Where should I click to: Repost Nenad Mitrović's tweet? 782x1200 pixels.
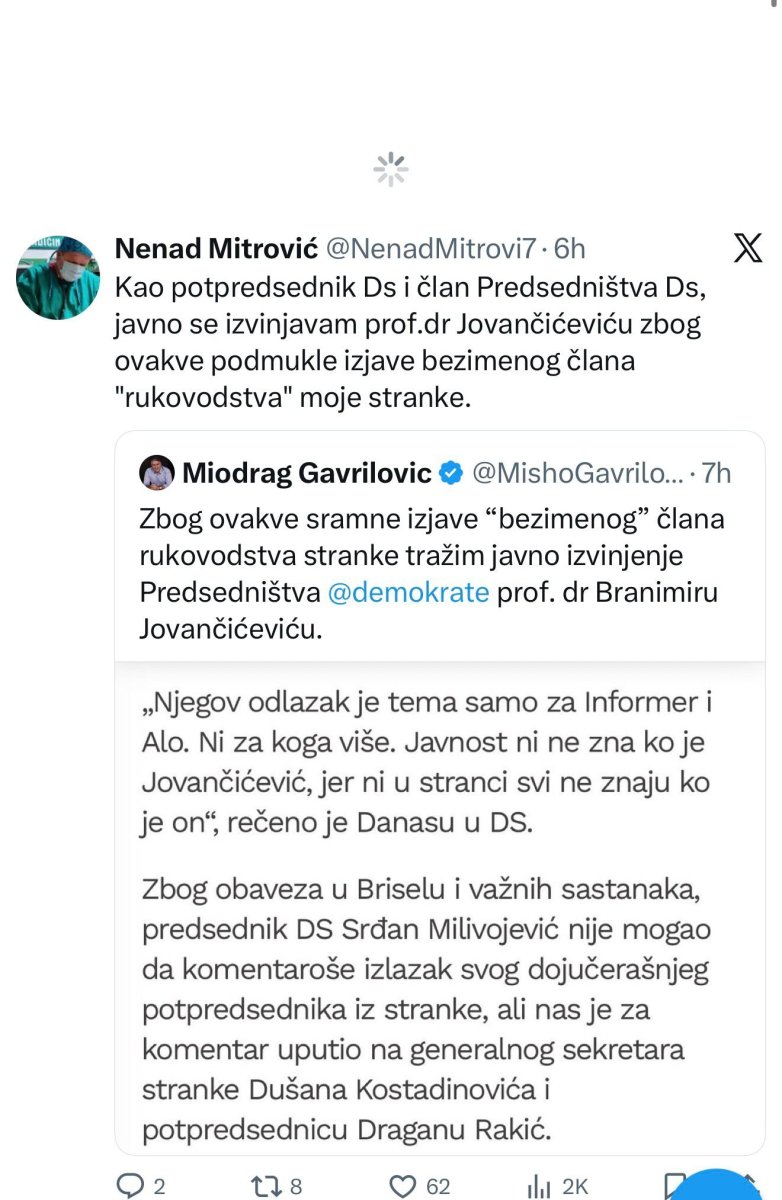click(x=265, y=1186)
